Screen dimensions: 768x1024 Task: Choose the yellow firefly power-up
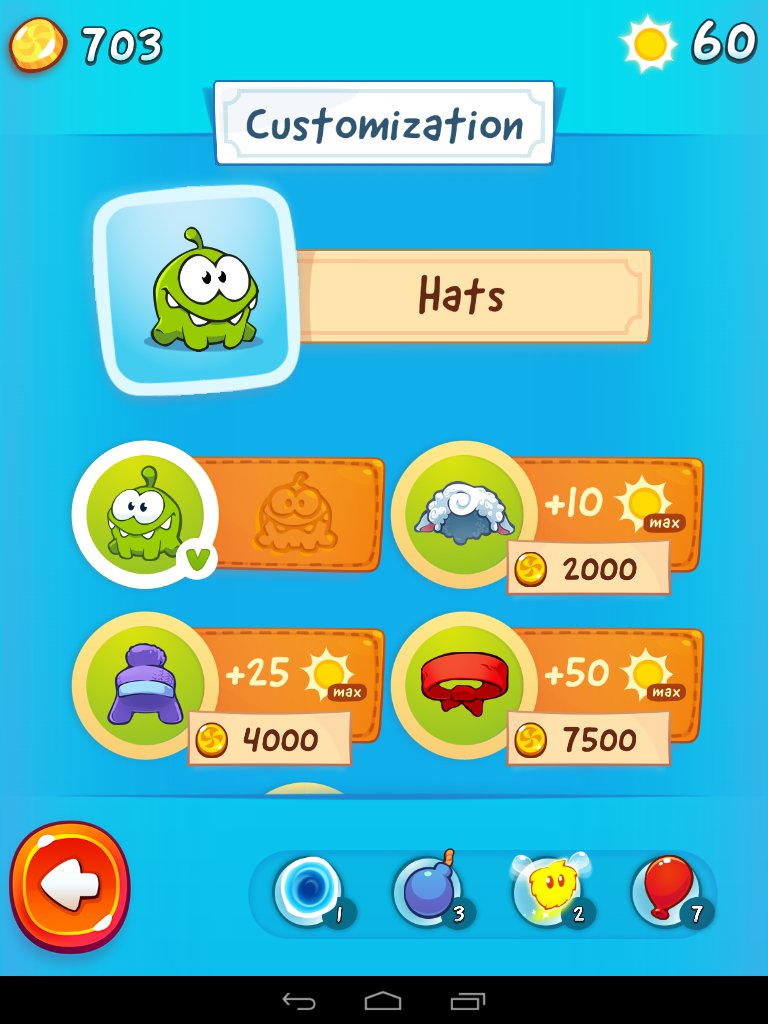click(x=548, y=890)
